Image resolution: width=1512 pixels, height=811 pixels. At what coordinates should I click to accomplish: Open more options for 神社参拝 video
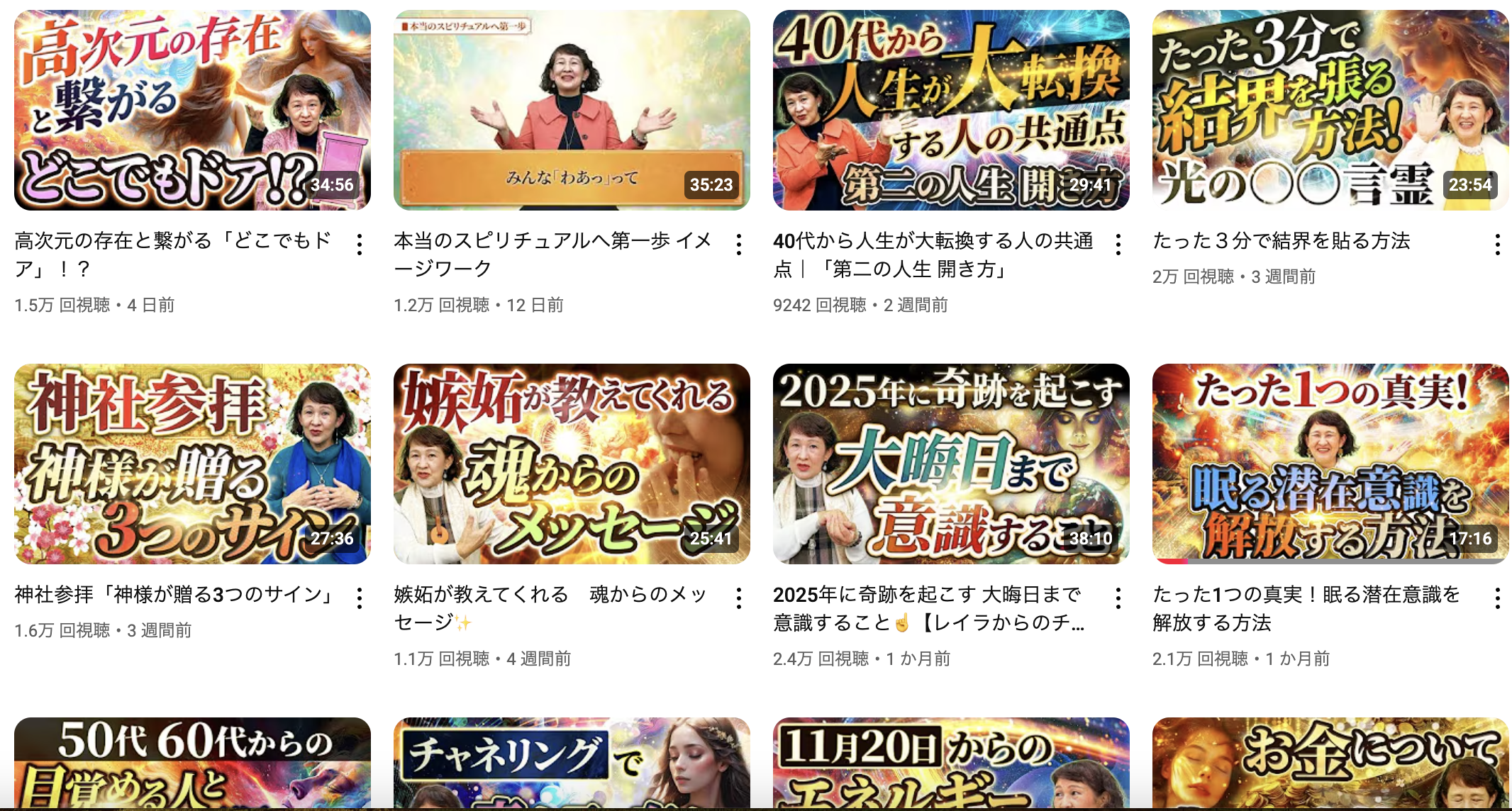pyautogui.click(x=360, y=598)
